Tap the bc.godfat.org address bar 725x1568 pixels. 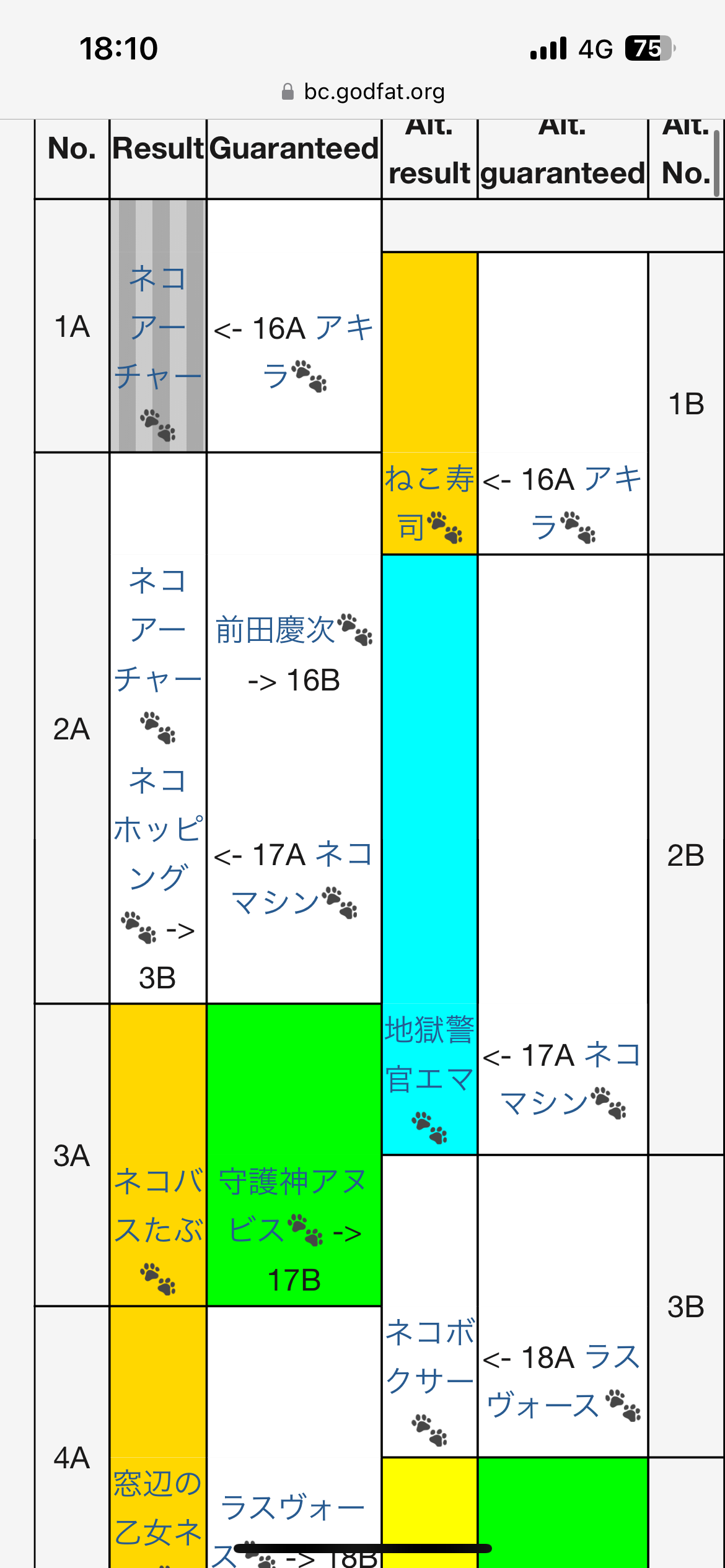pyautogui.click(x=363, y=92)
